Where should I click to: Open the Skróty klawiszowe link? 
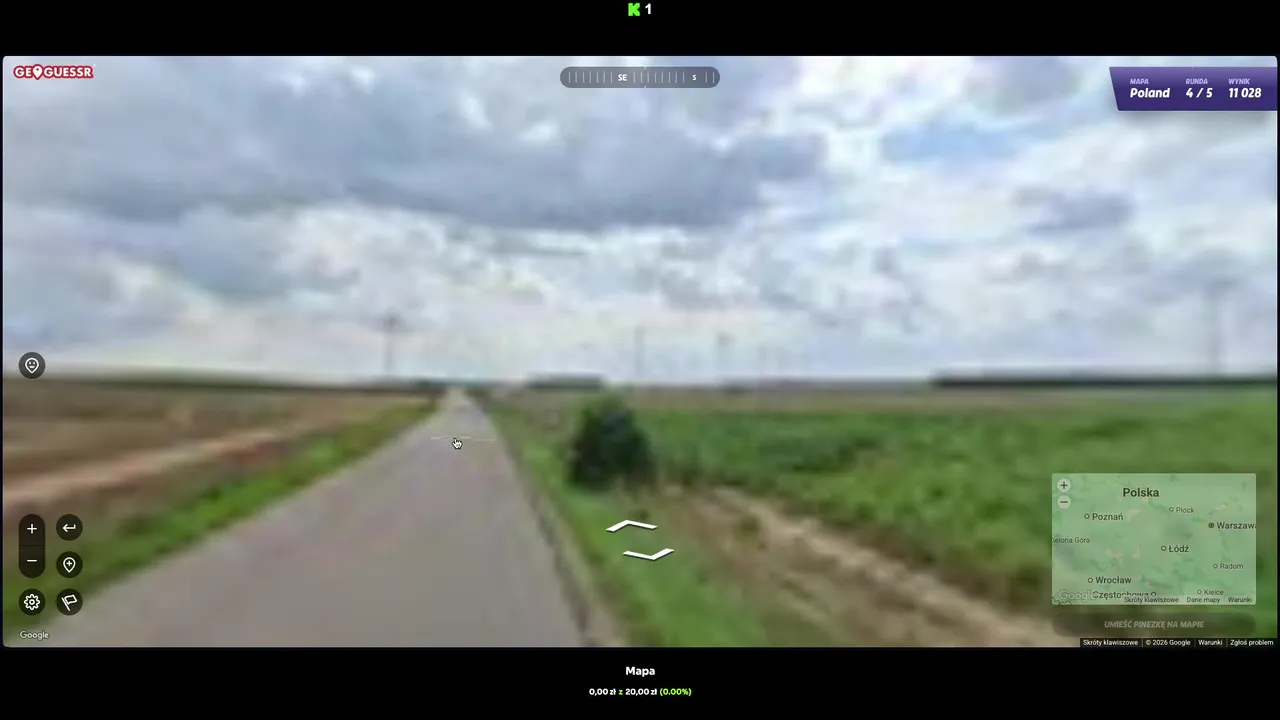click(x=1110, y=642)
